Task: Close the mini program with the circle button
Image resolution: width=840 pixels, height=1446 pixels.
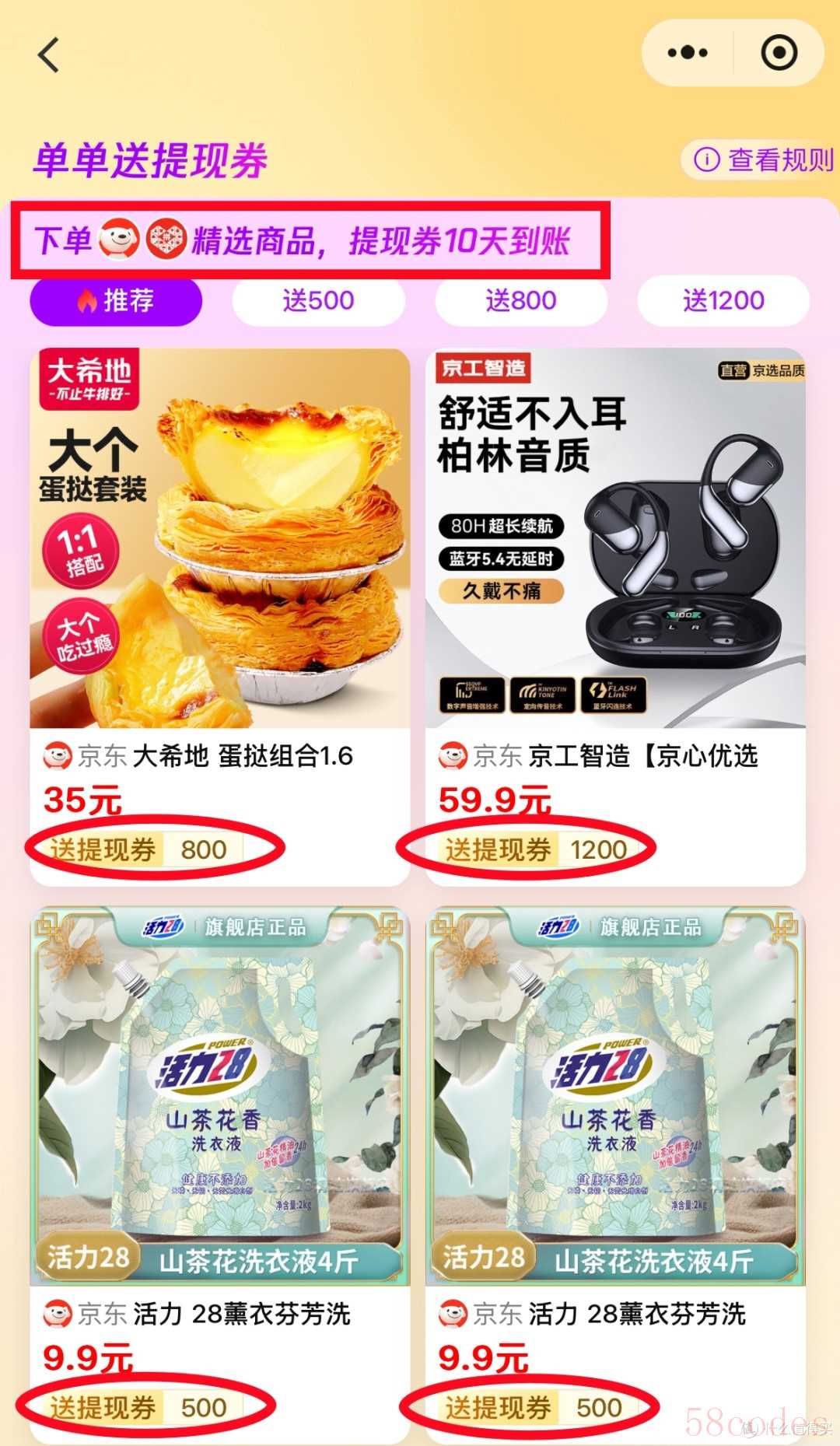Action: (x=779, y=53)
